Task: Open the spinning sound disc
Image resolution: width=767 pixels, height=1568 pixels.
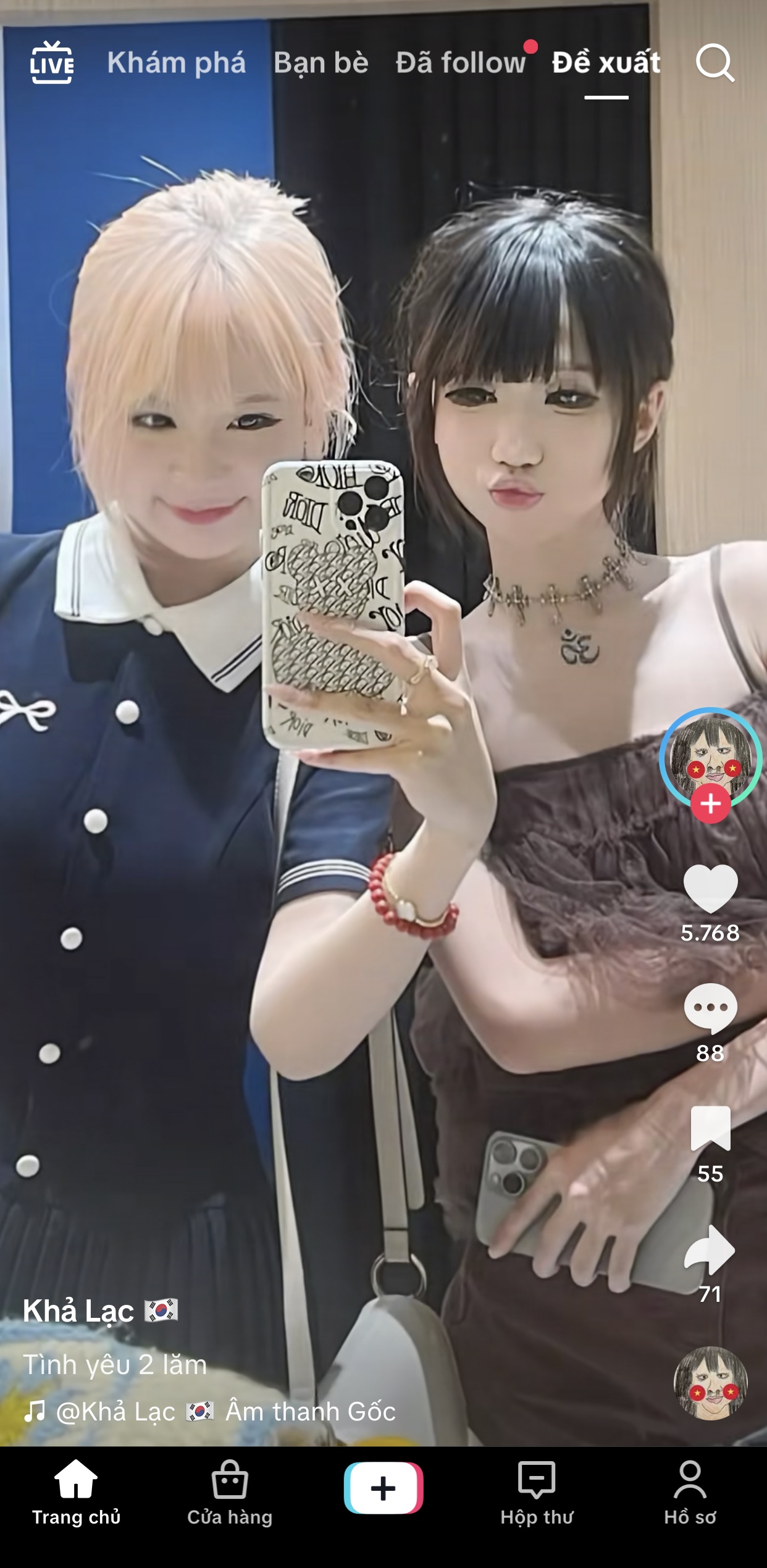Action: point(710,1383)
